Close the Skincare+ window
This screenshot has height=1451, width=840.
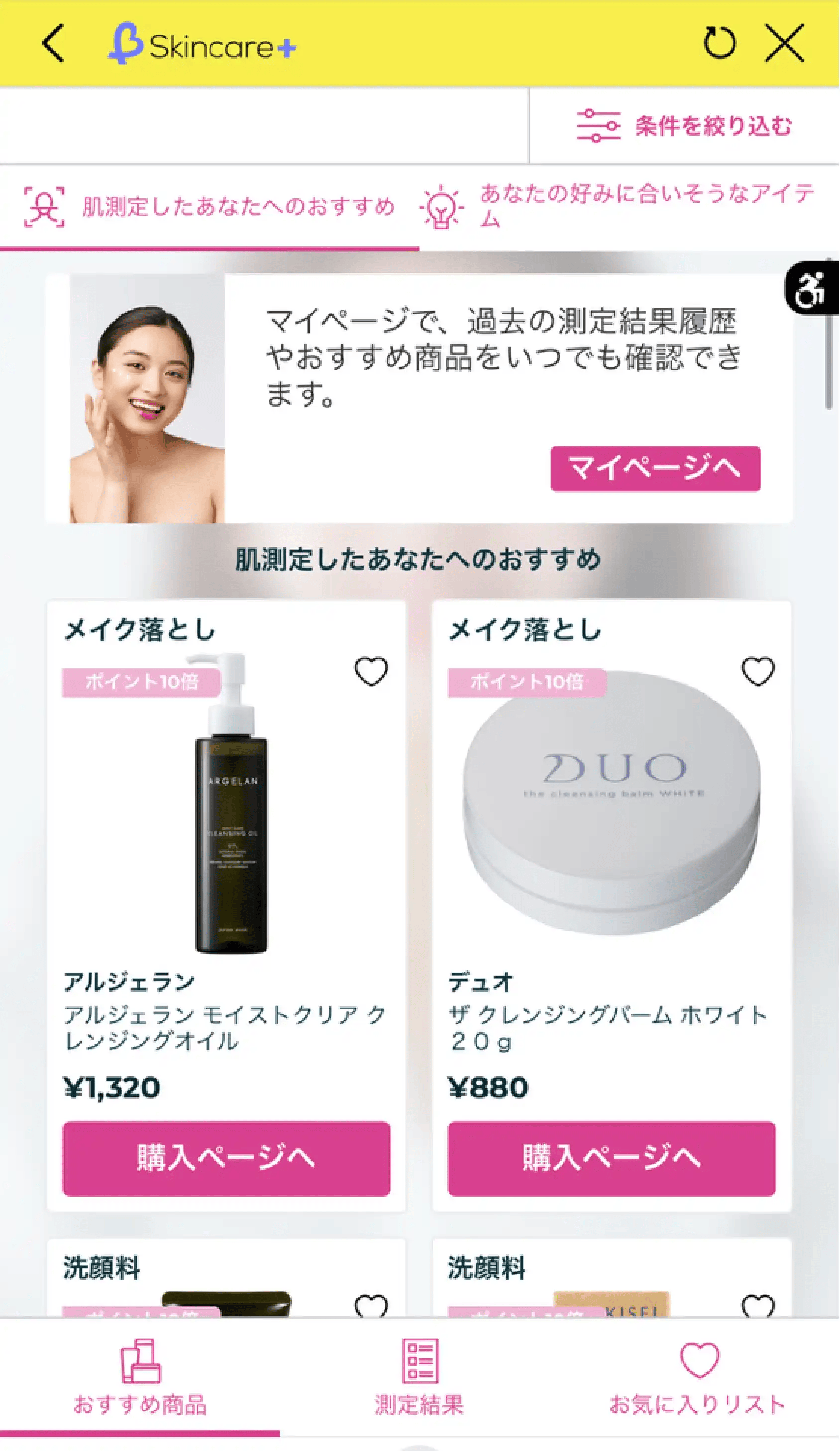click(784, 43)
